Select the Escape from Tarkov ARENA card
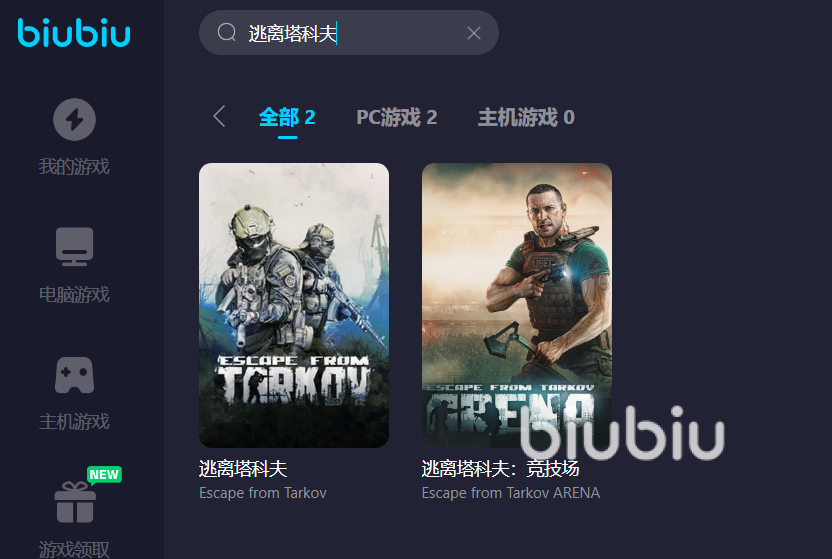 [x=516, y=305]
